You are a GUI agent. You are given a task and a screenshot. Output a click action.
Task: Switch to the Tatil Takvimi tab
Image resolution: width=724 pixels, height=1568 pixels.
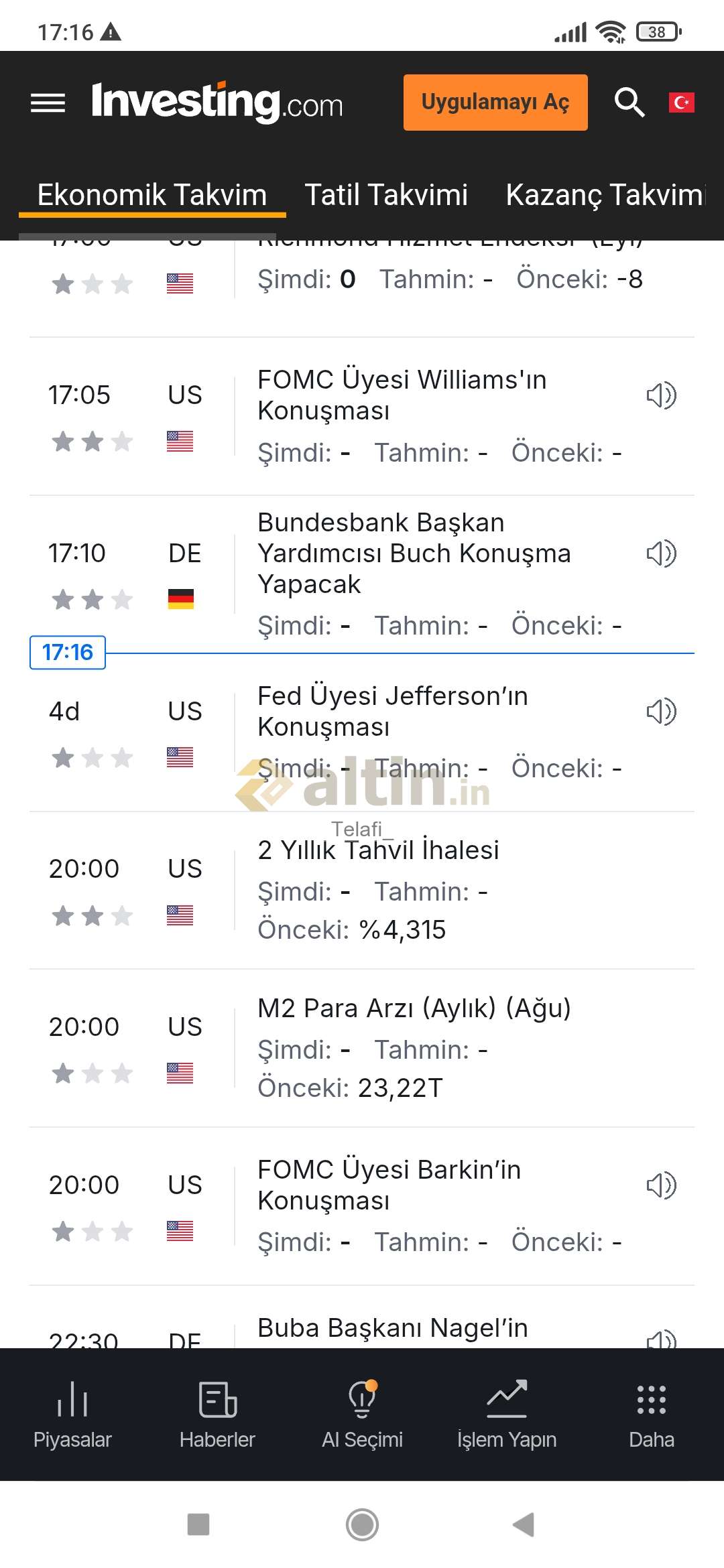[386, 195]
